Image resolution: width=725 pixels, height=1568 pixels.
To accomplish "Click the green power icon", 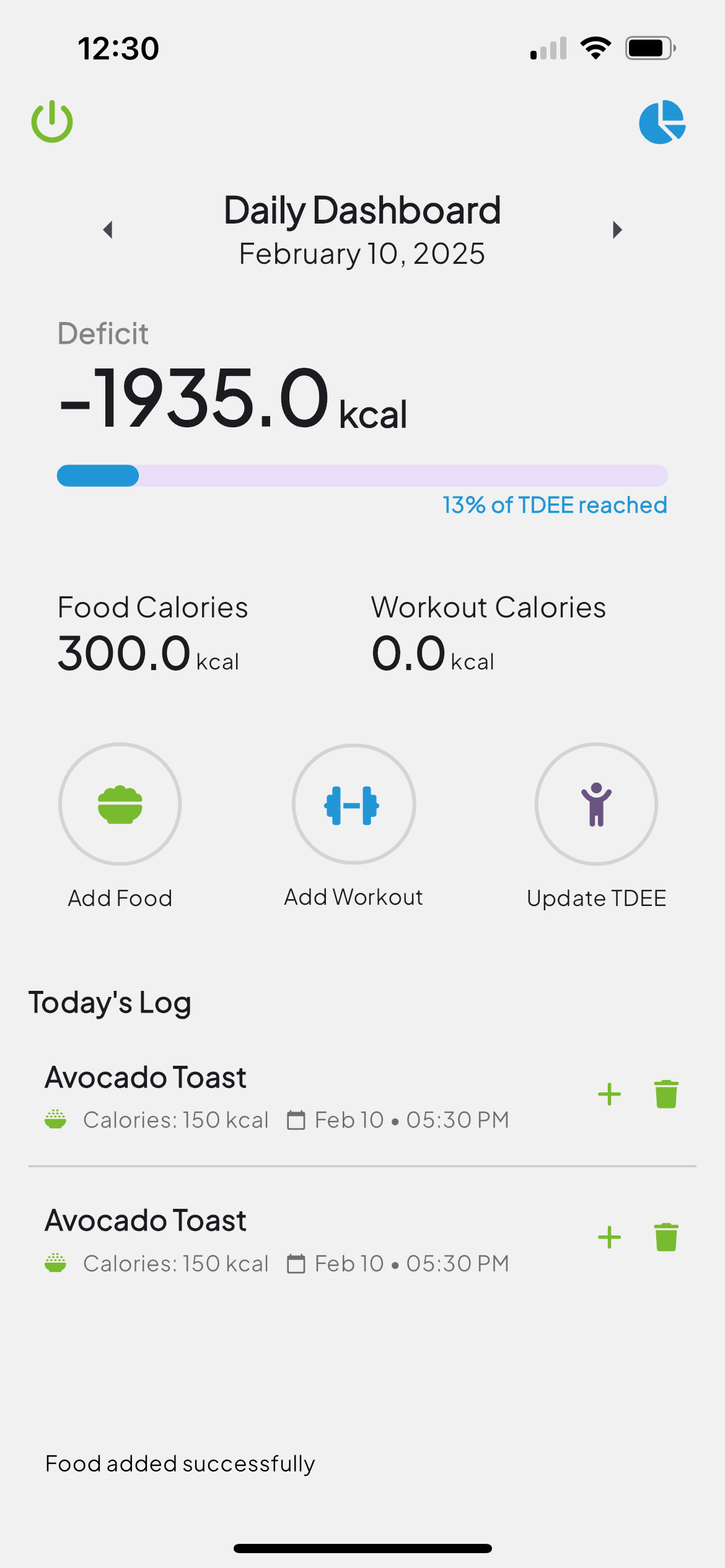I will [51, 121].
